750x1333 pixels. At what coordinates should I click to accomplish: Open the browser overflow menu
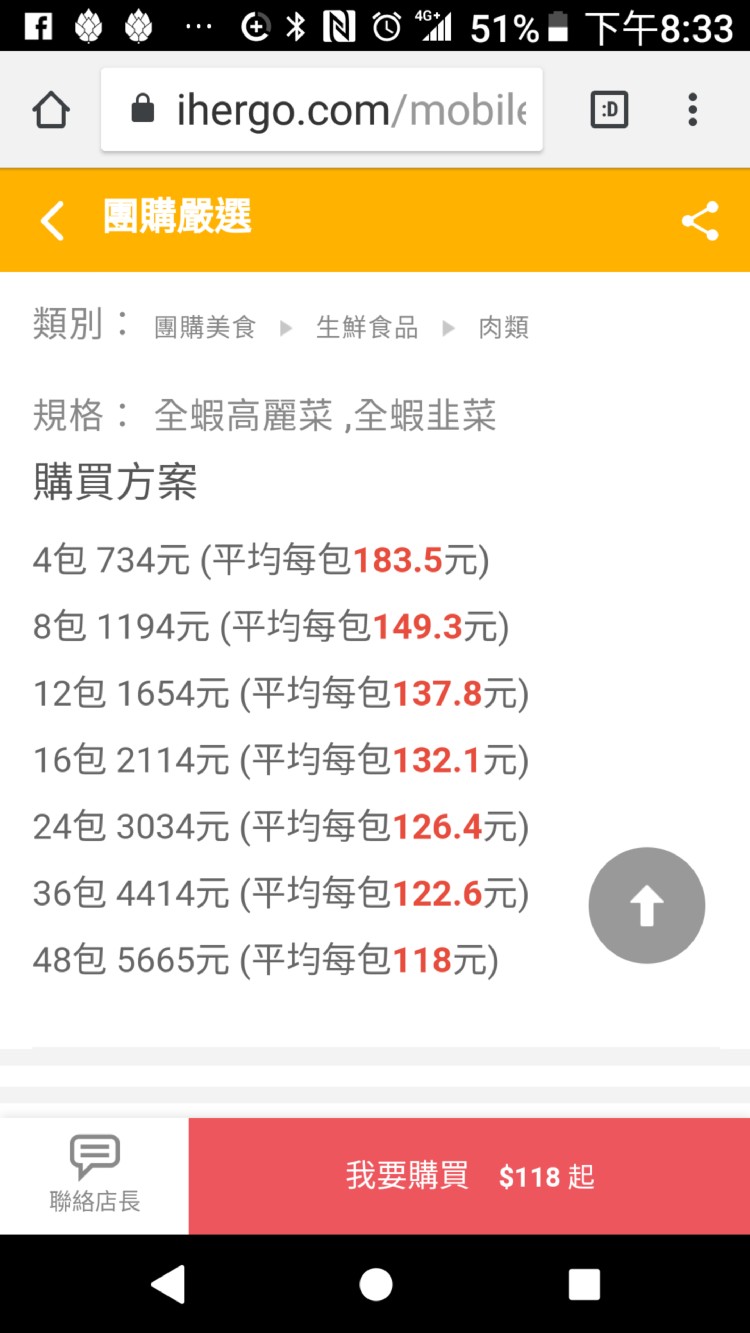pos(692,110)
